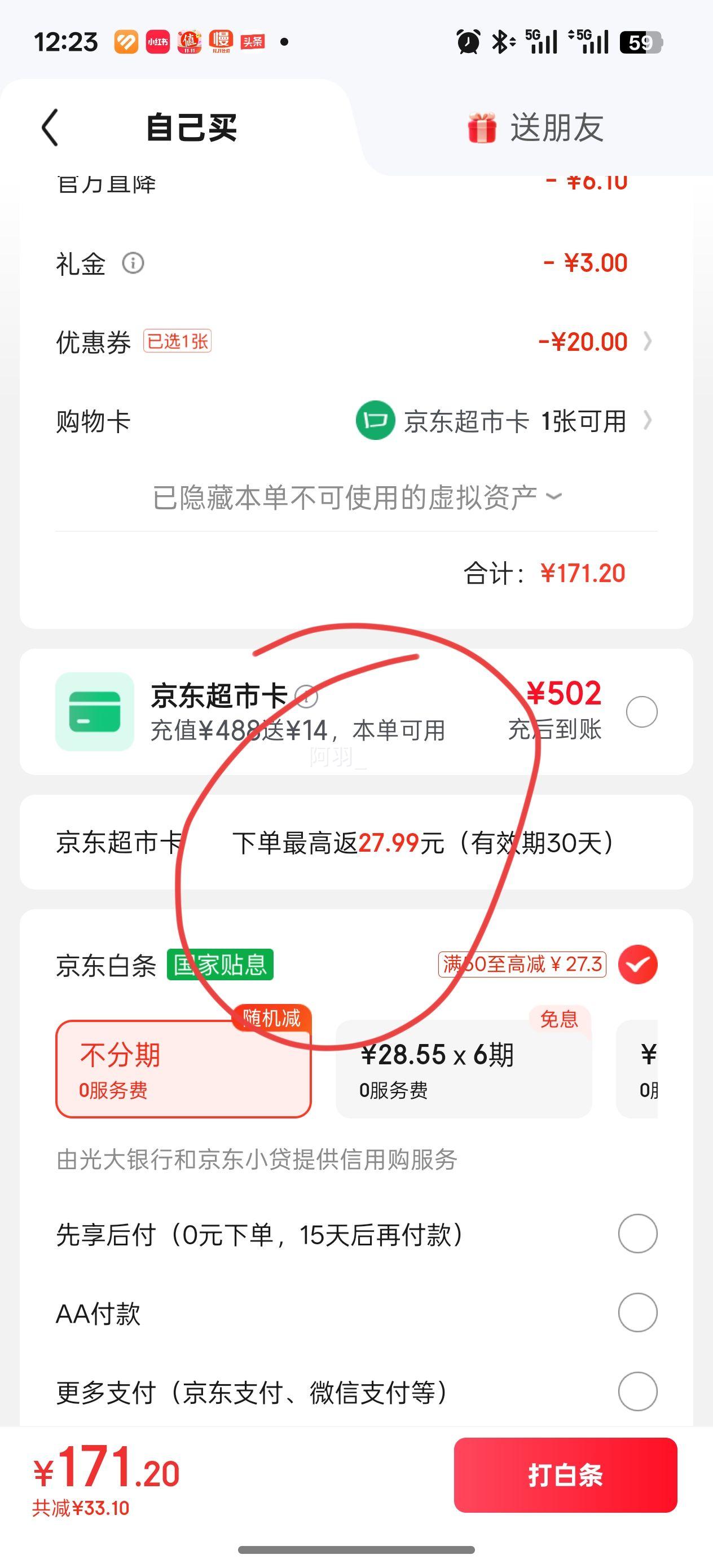Choose the 不分期 installment option
Image resolution: width=713 pixels, height=1568 pixels.
[182, 1069]
